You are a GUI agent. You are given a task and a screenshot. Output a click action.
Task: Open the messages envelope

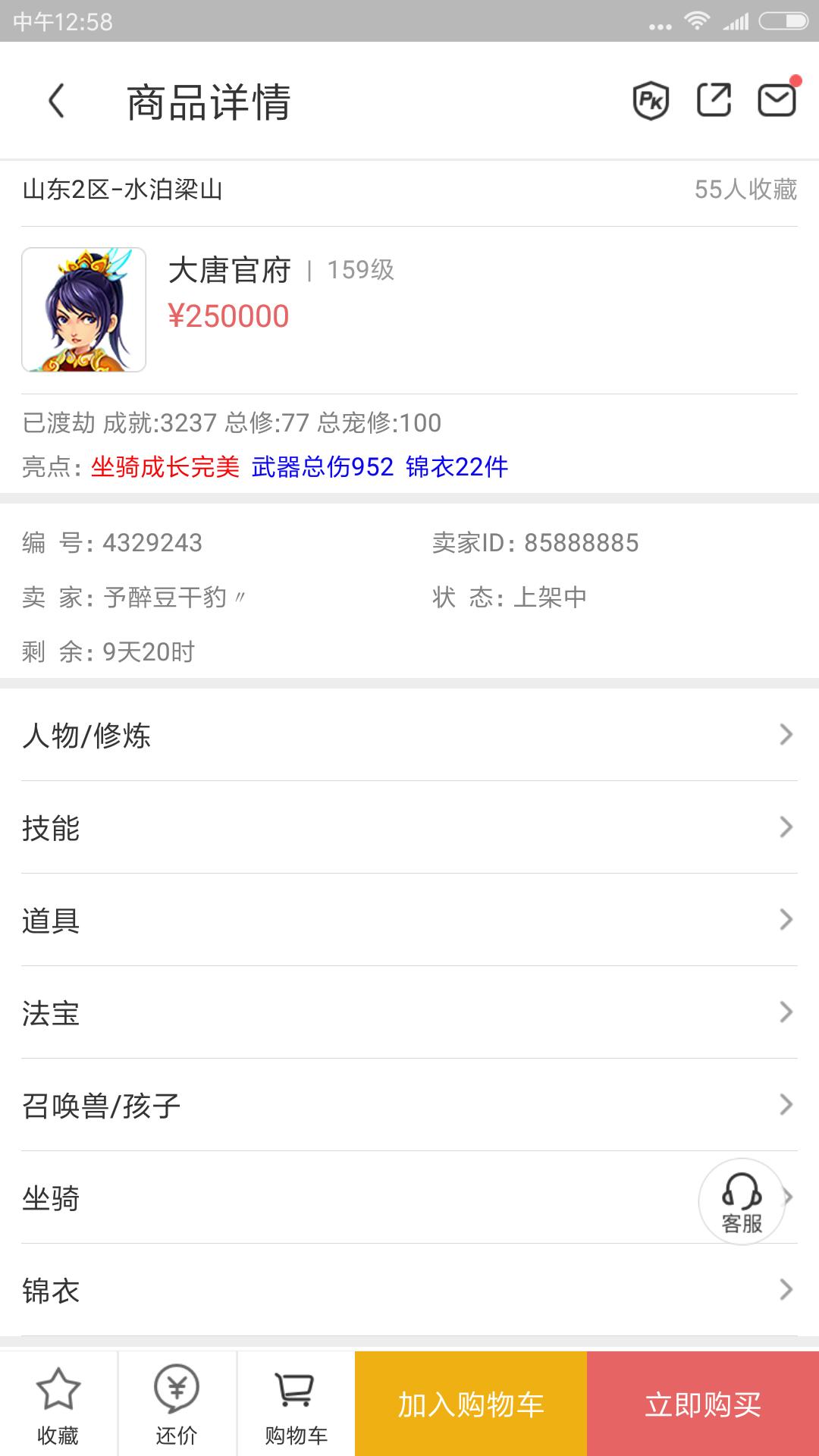777,101
